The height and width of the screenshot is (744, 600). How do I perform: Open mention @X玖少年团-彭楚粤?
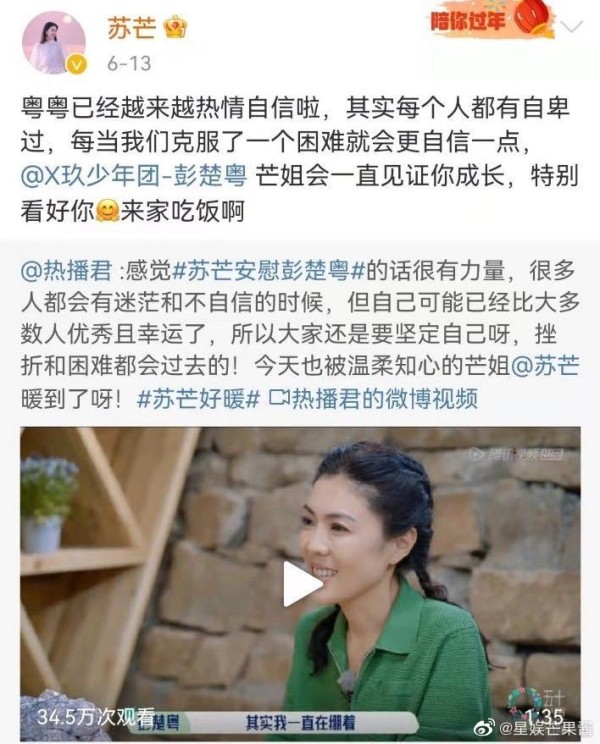click(x=134, y=176)
